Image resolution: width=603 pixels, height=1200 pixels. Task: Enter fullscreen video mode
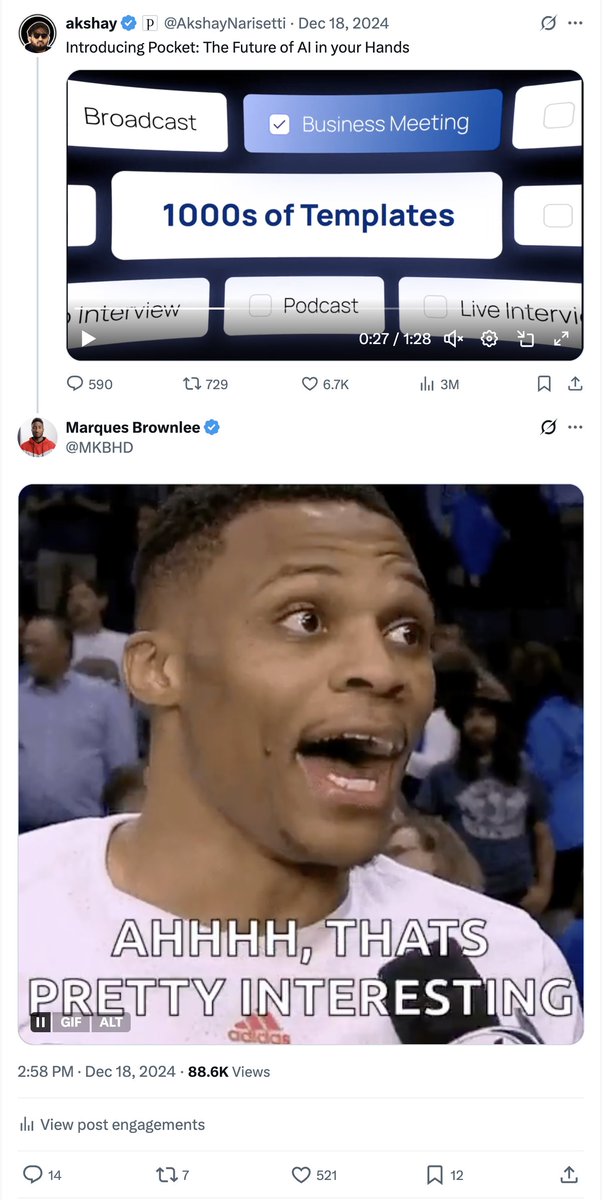coord(561,339)
